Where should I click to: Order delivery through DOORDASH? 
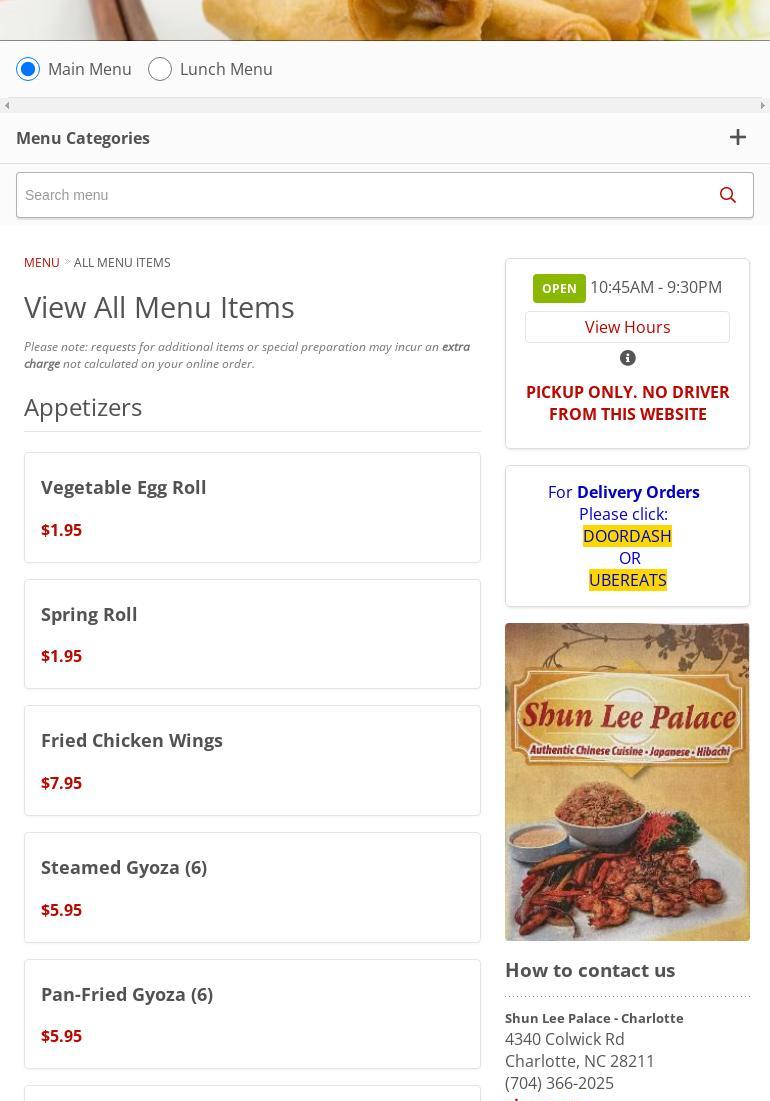(x=627, y=536)
